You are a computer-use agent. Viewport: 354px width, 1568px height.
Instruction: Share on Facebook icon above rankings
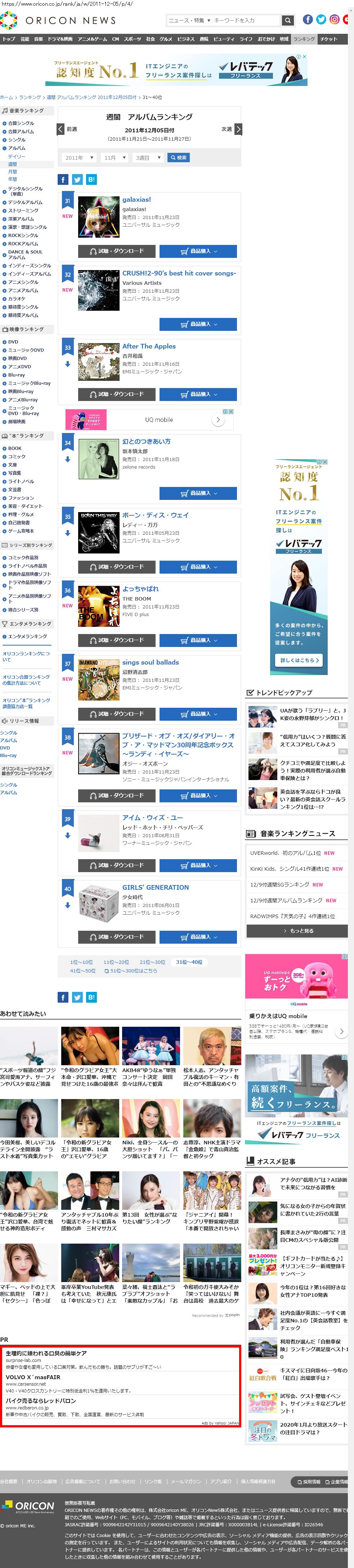point(63,179)
